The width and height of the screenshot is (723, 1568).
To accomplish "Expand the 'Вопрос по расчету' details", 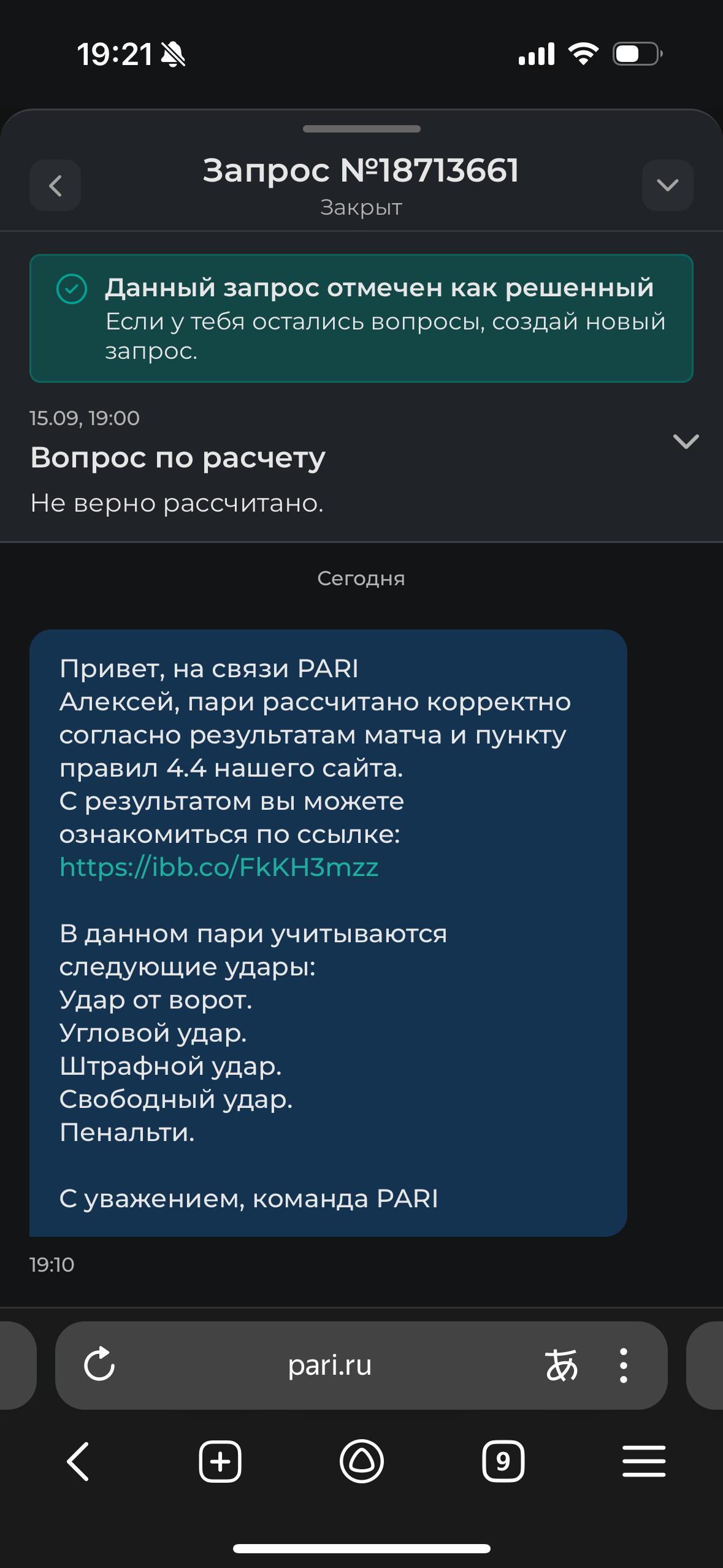I will [686, 441].
